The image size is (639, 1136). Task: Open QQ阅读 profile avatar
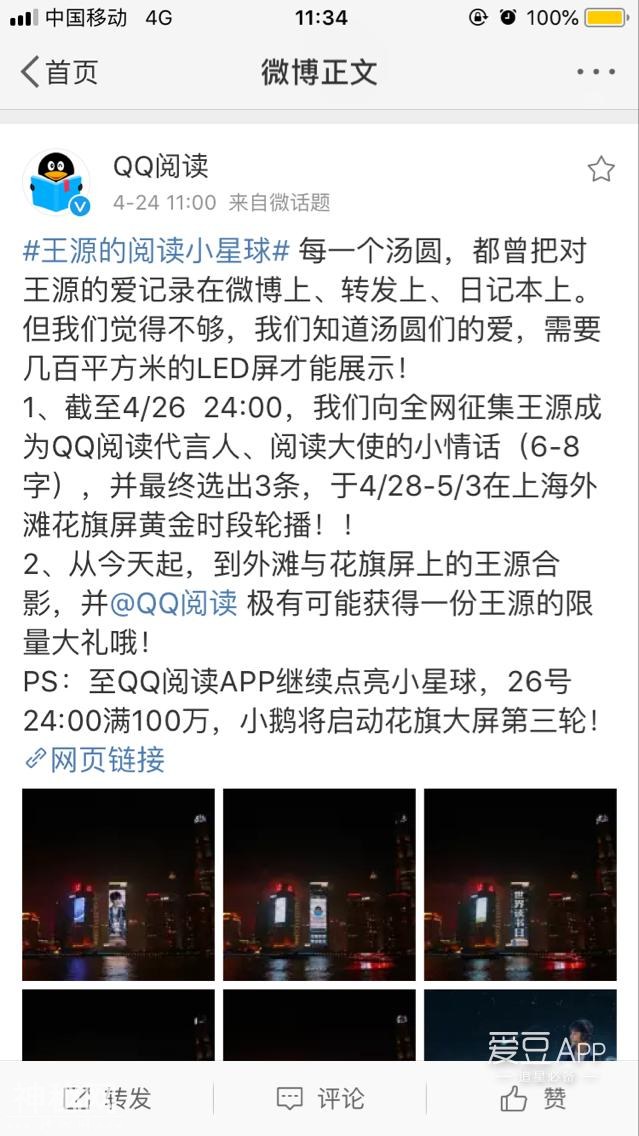click(57, 182)
